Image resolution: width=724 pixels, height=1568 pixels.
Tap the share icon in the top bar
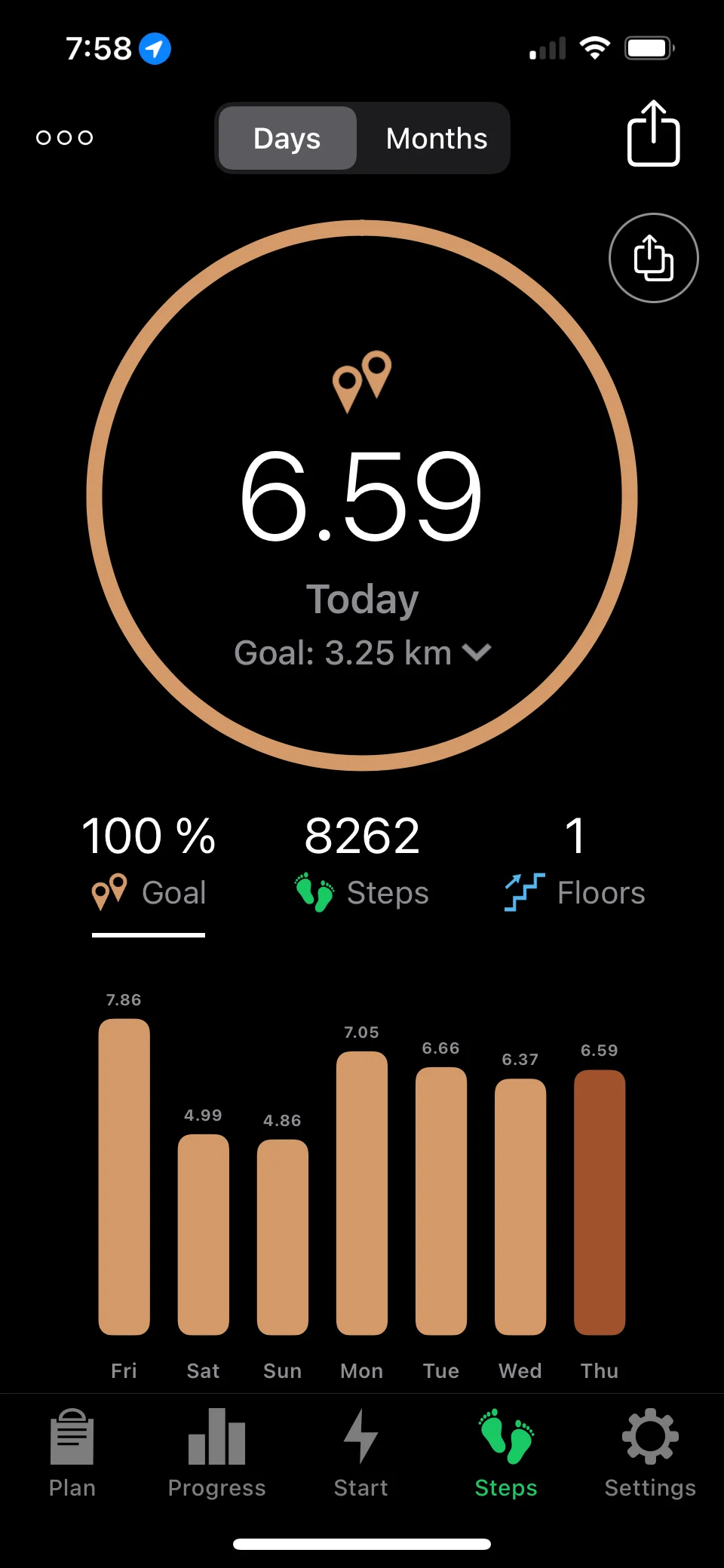(653, 133)
